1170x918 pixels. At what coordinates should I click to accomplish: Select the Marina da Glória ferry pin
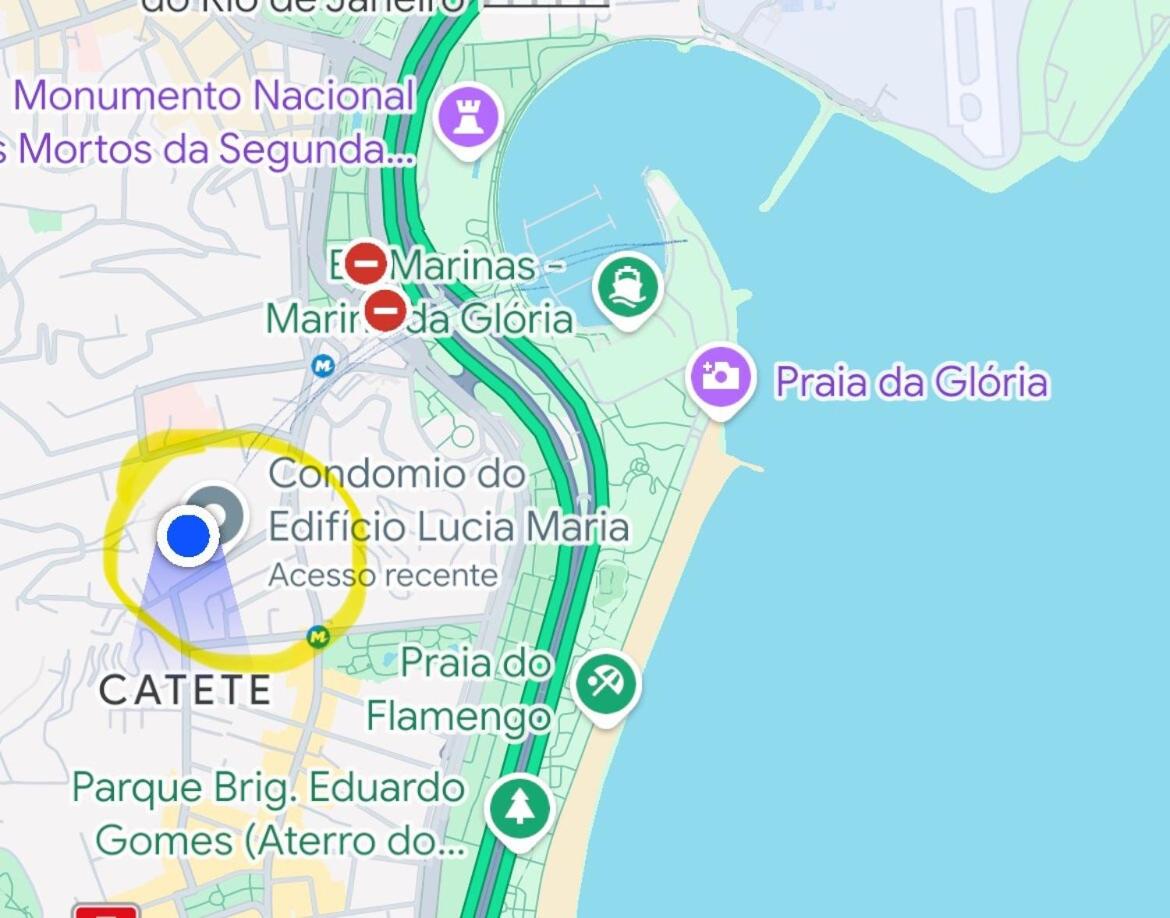coord(627,285)
